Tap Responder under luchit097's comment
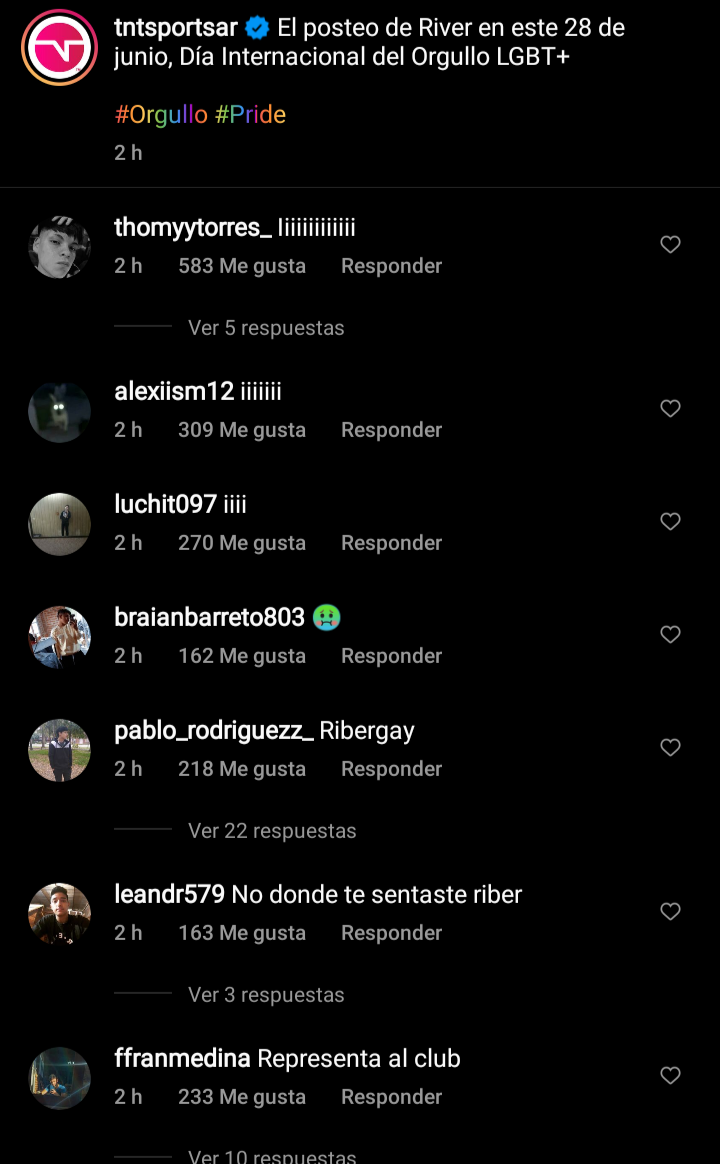This screenshot has width=720, height=1164. coord(391,543)
